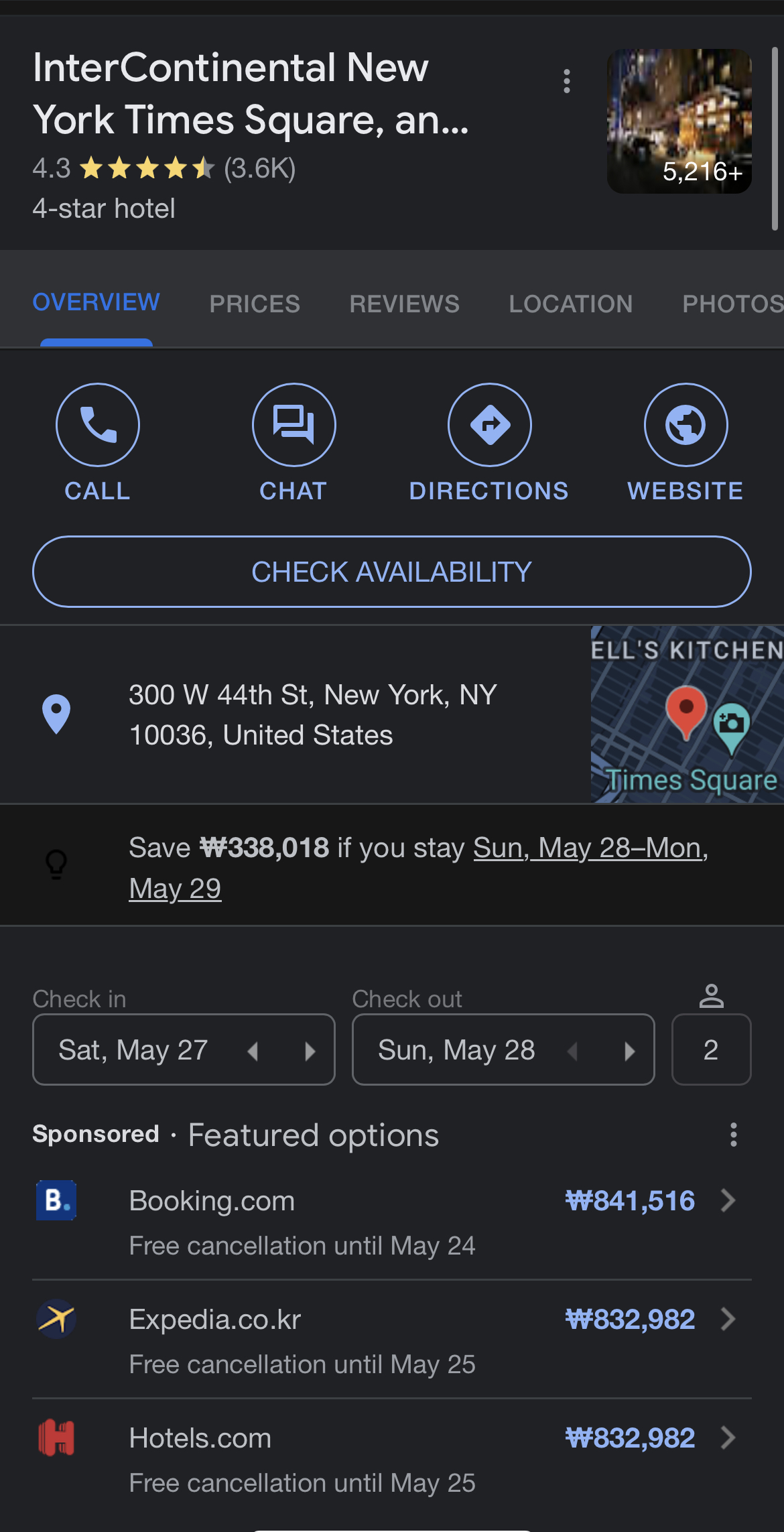Start a chat with the hotel
The width and height of the screenshot is (784, 1532).
coord(293,443)
